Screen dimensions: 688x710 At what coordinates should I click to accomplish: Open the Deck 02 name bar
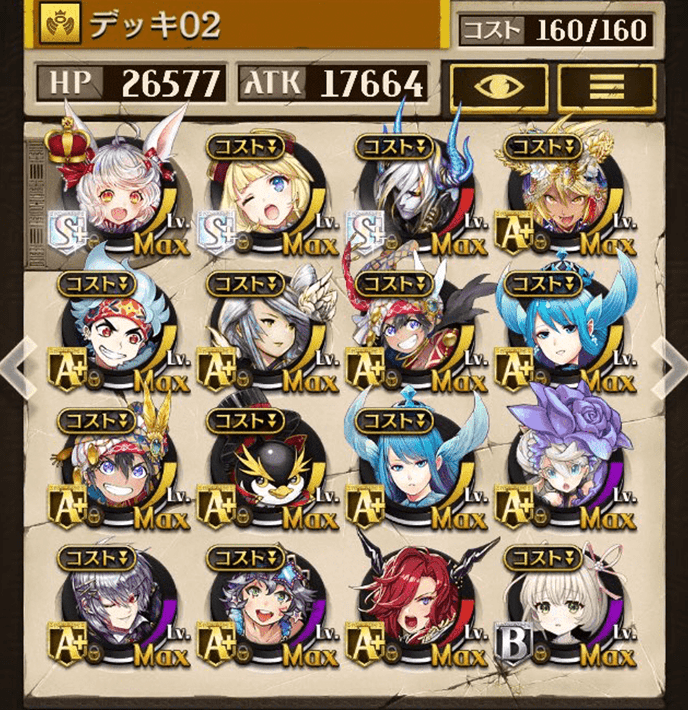(x=240, y=24)
